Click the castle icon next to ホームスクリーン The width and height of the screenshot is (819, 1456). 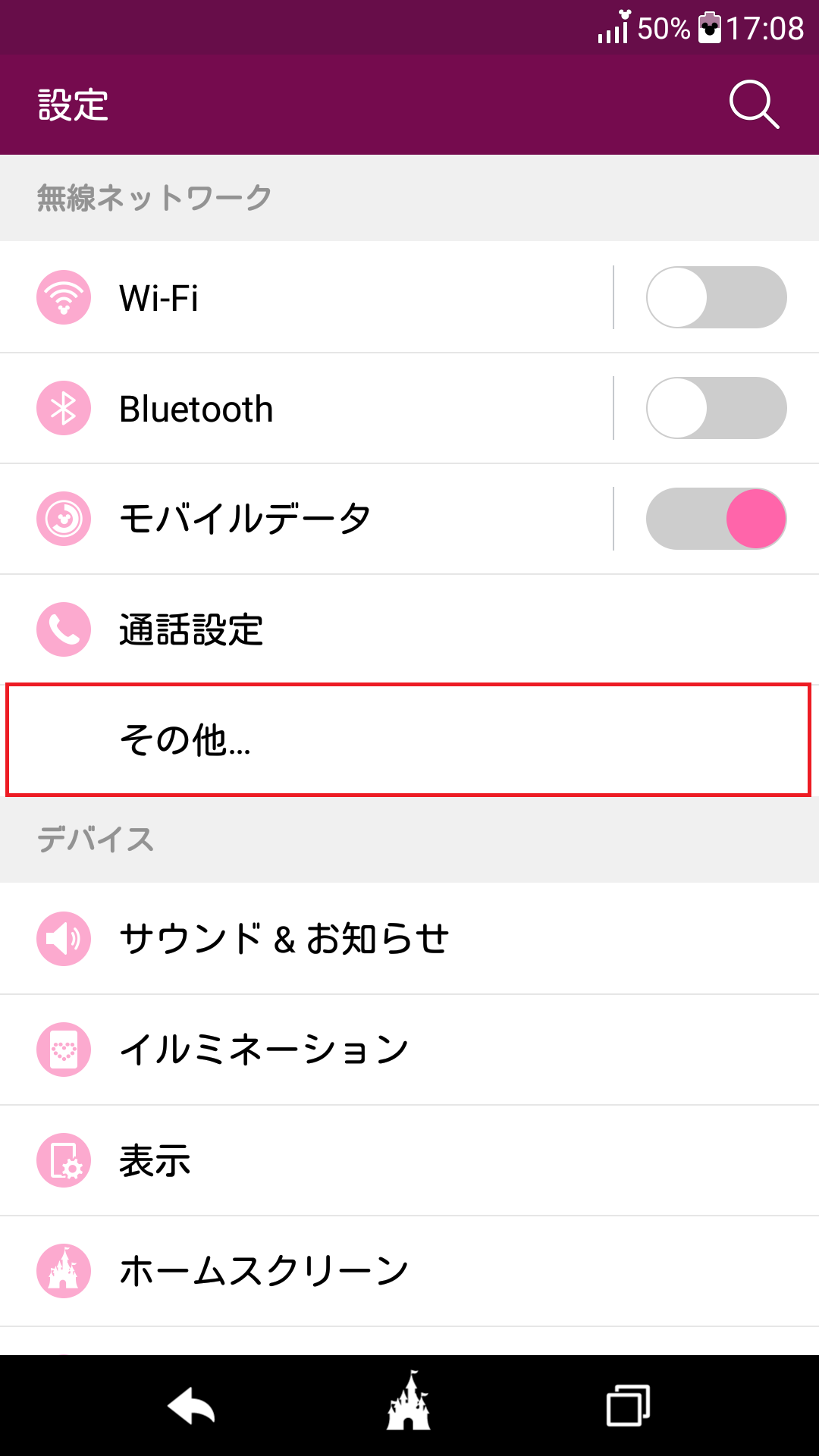[x=64, y=1272]
